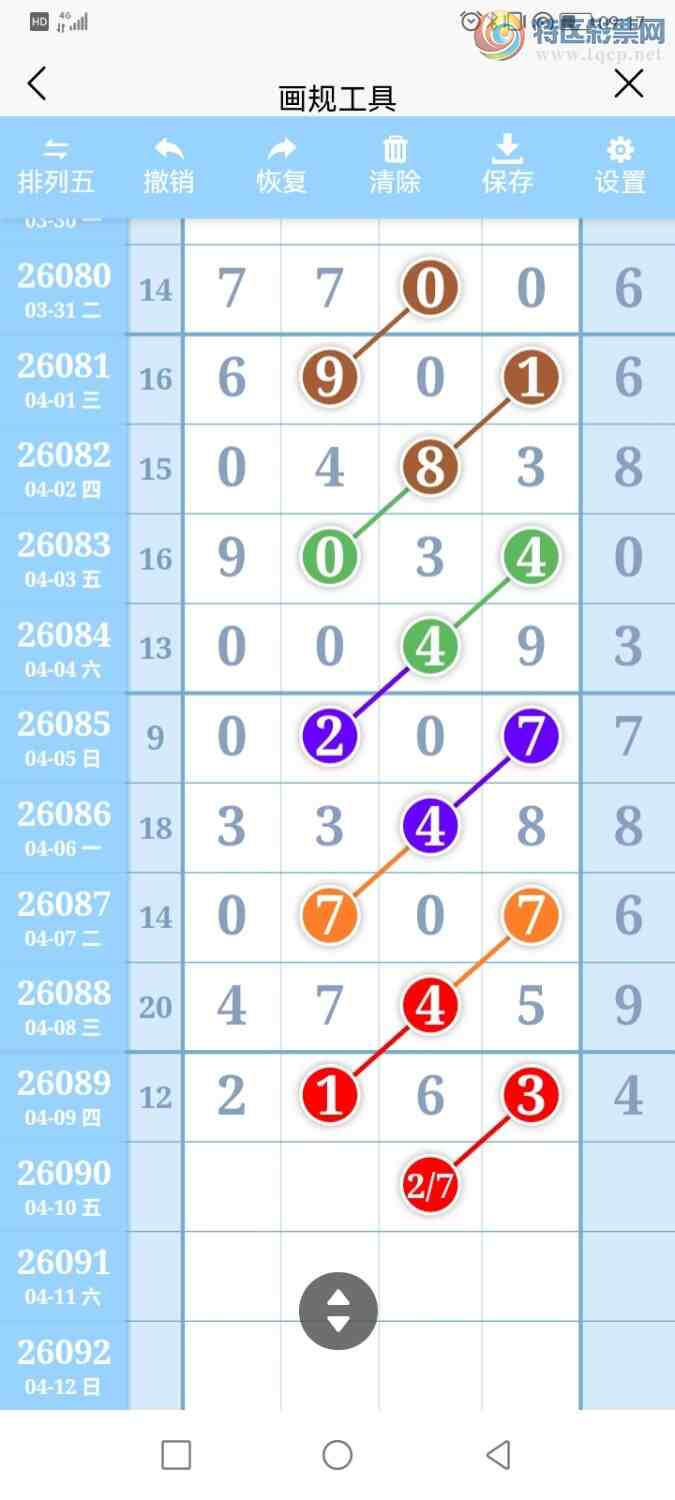Image resolution: width=675 pixels, height=1500 pixels.
Task: Save the chart with 保存
Action: [x=508, y=166]
